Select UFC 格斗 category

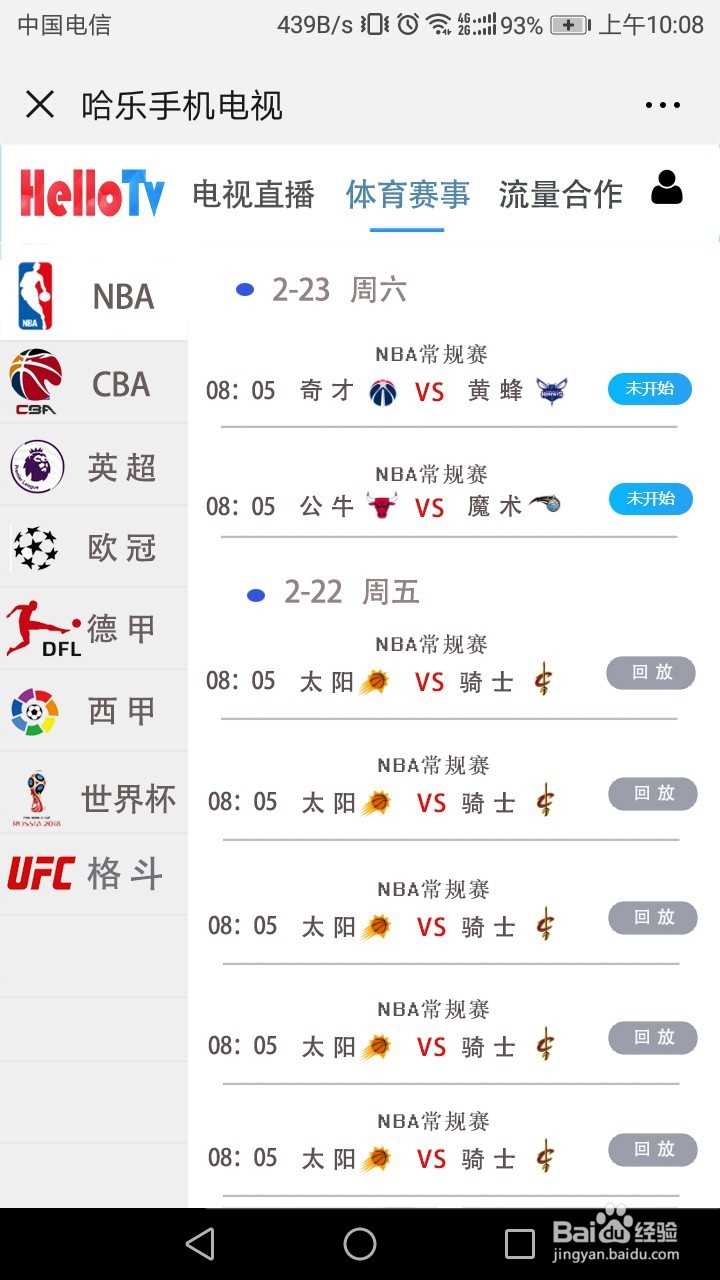point(94,874)
